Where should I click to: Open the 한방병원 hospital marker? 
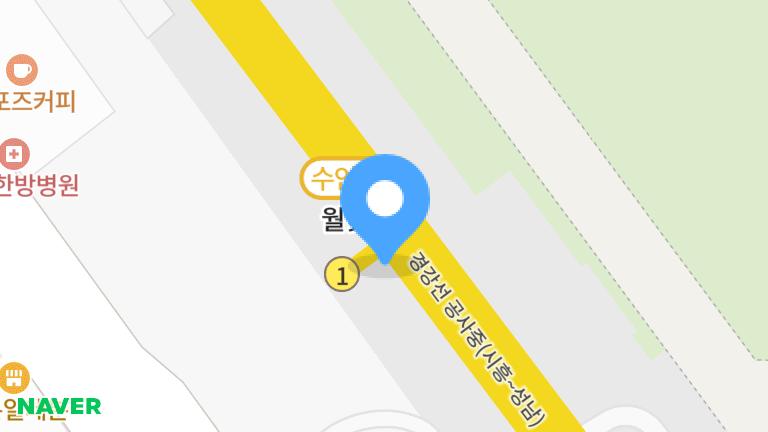coord(15,154)
